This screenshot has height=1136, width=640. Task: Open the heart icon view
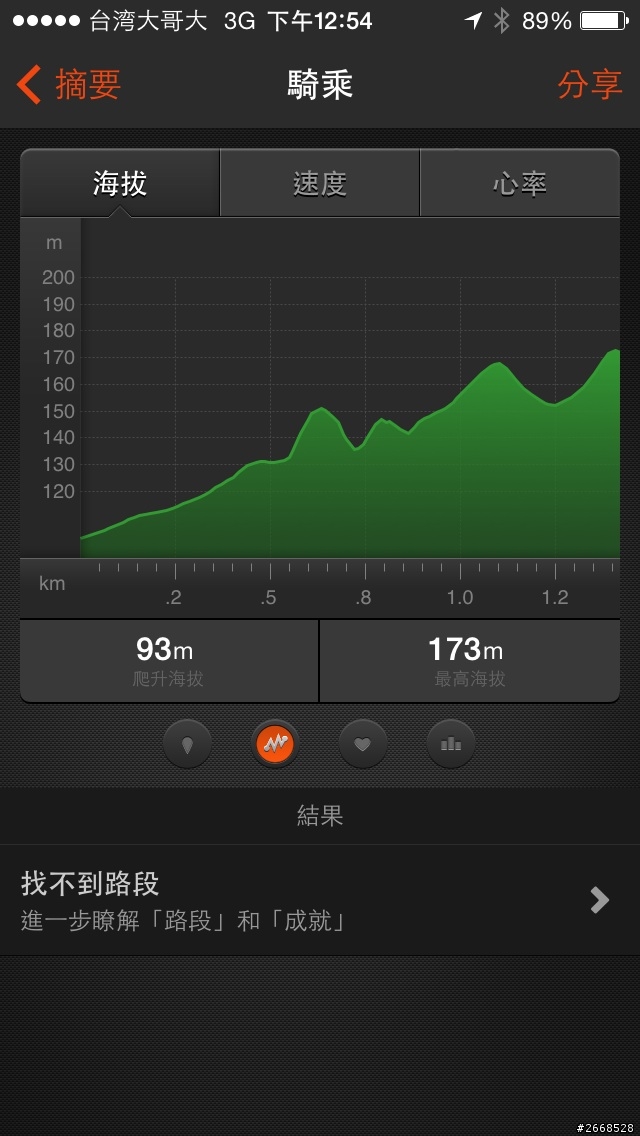[362, 743]
